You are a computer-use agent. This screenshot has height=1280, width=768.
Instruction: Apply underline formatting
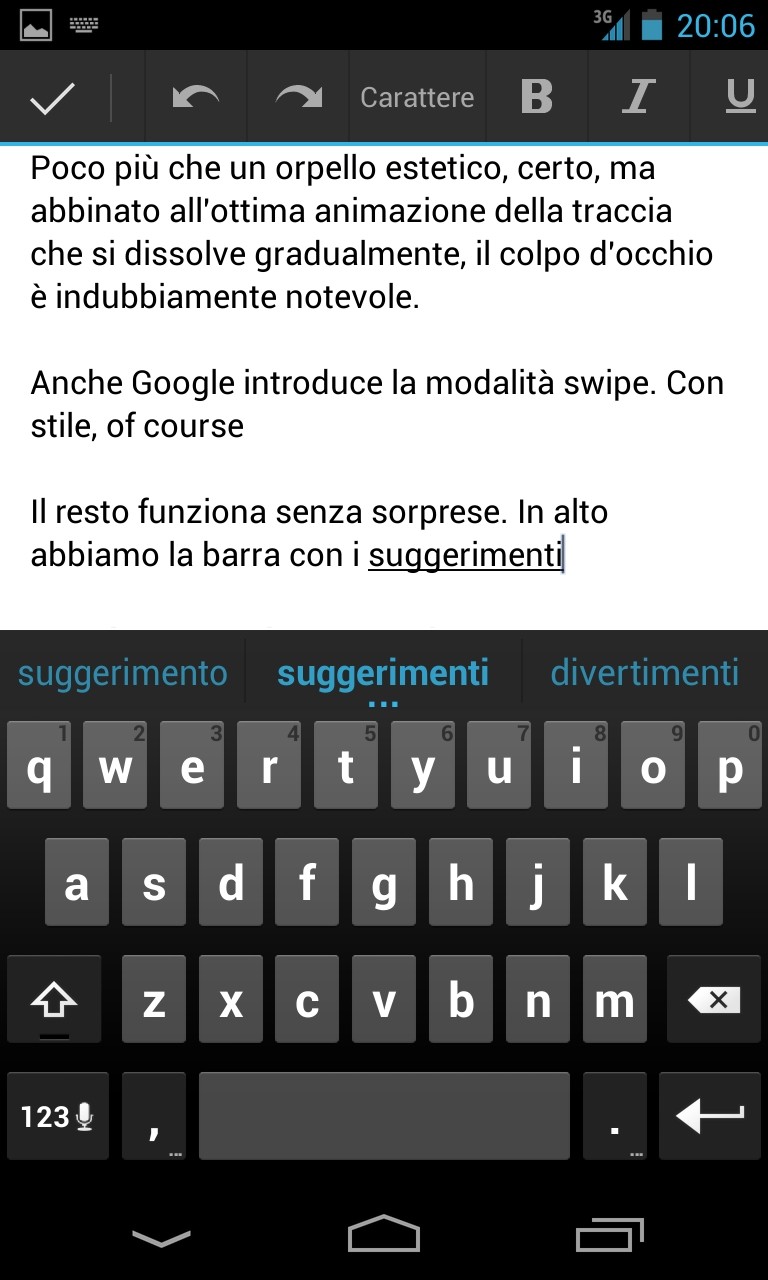coord(739,97)
